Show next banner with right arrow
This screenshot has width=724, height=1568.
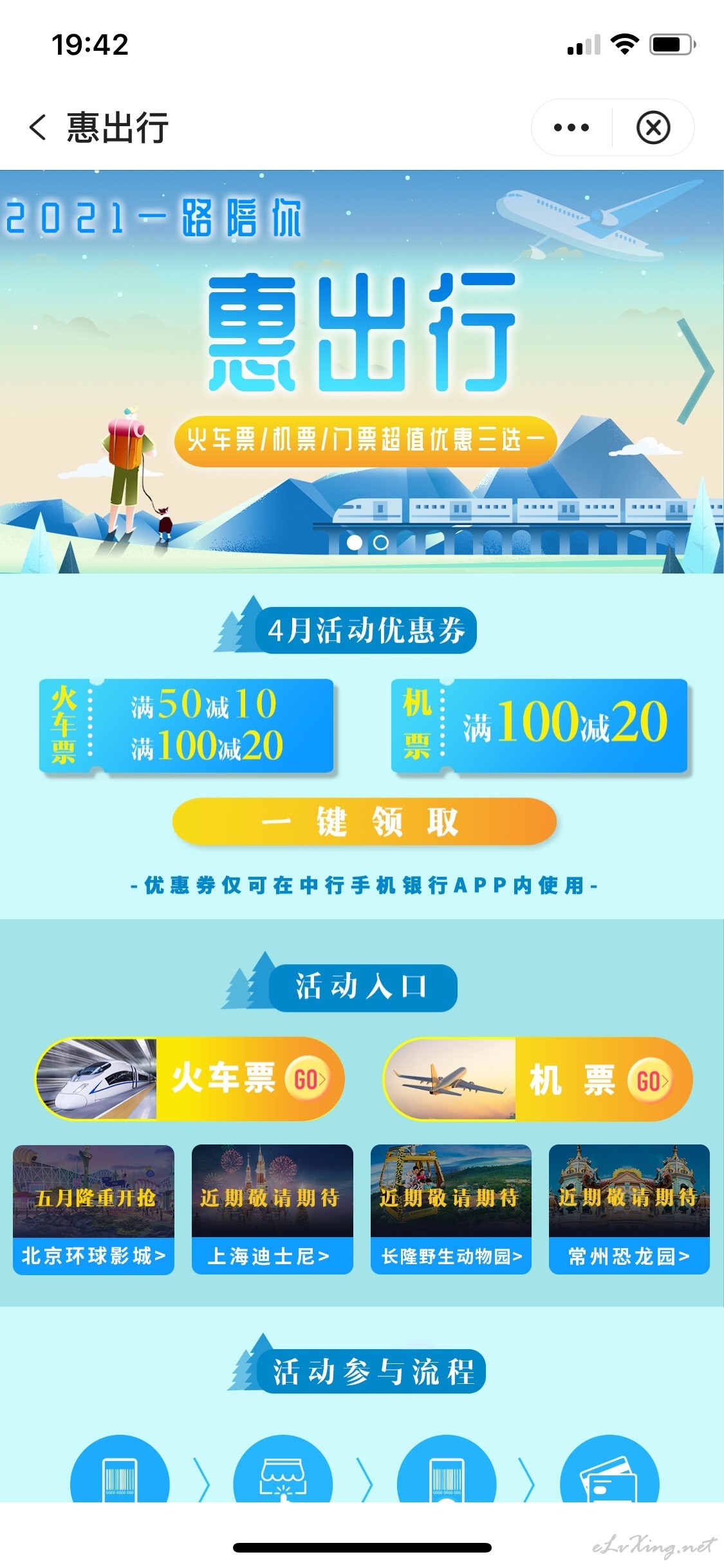[x=696, y=371]
